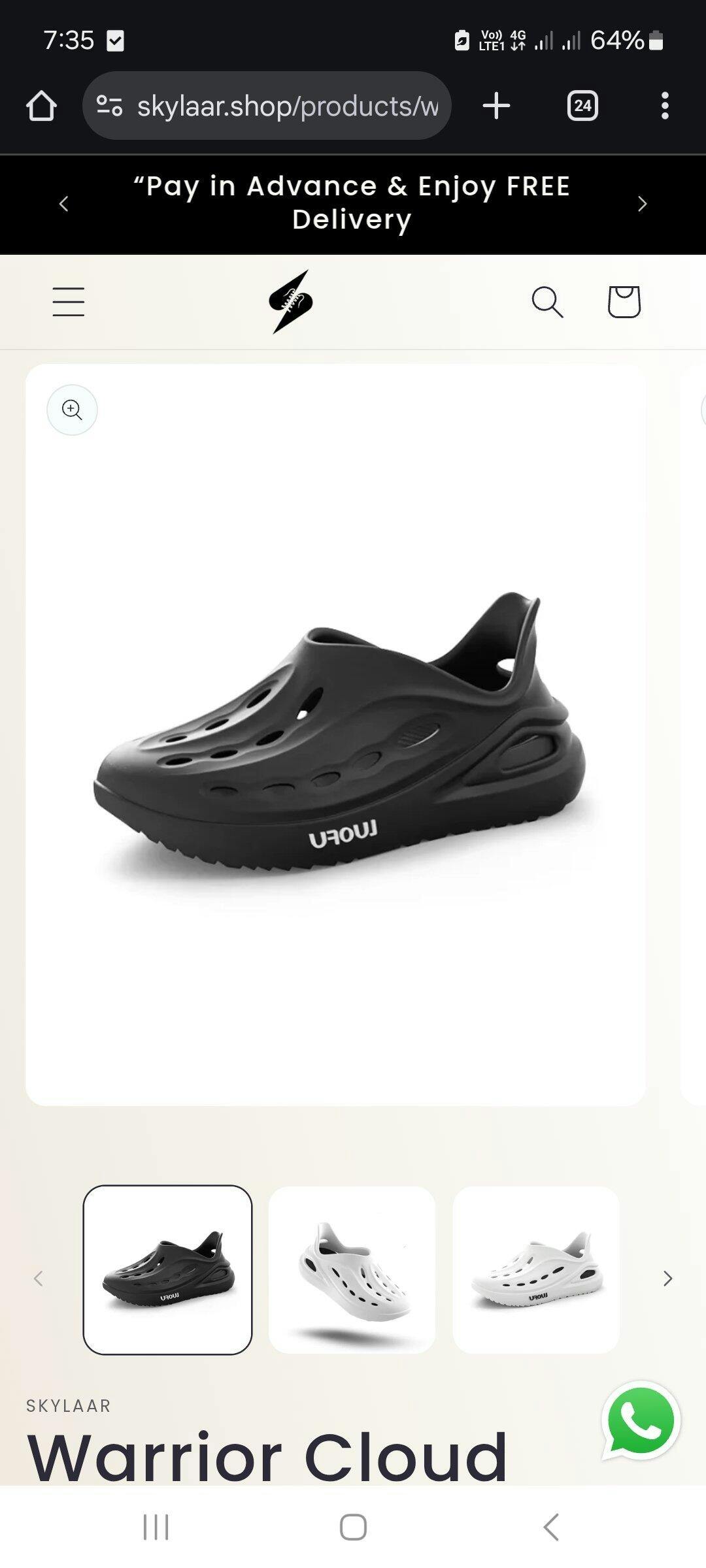The width and height of the screenshot is (706, 1568).
Task: Show previous product thumbnails
Action: coord(39,1279)
